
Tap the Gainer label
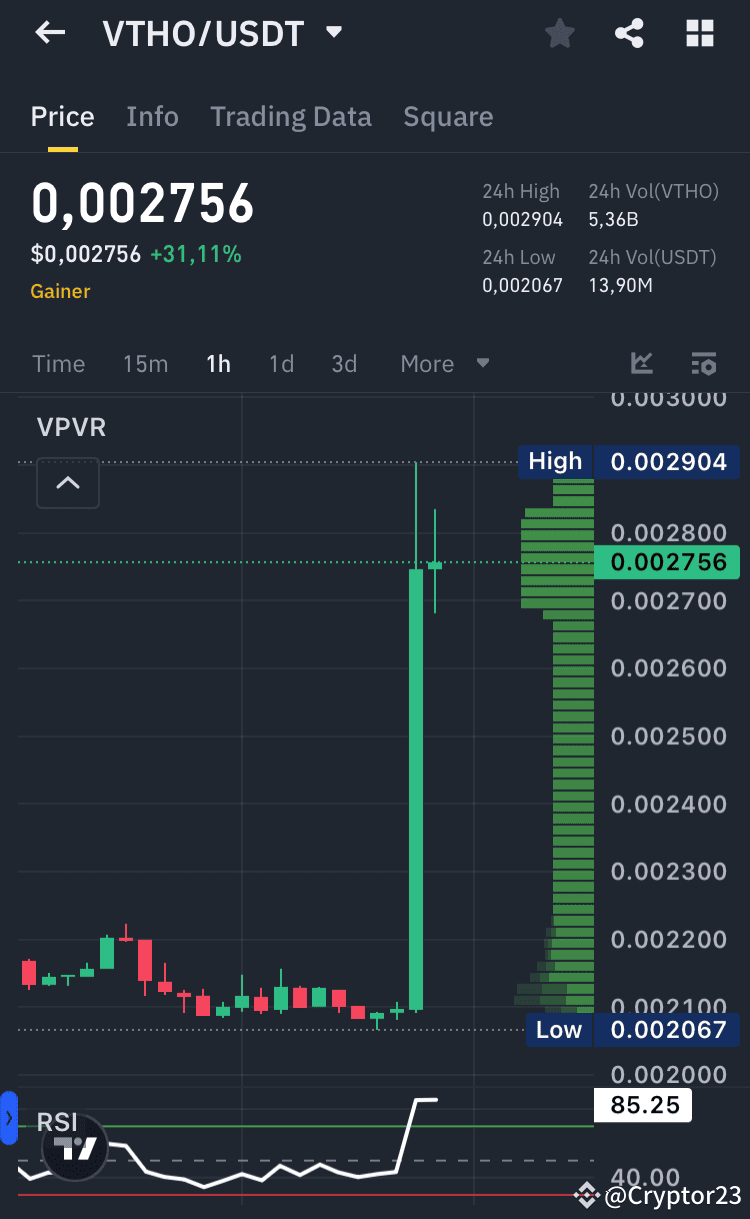coord(60,291)
